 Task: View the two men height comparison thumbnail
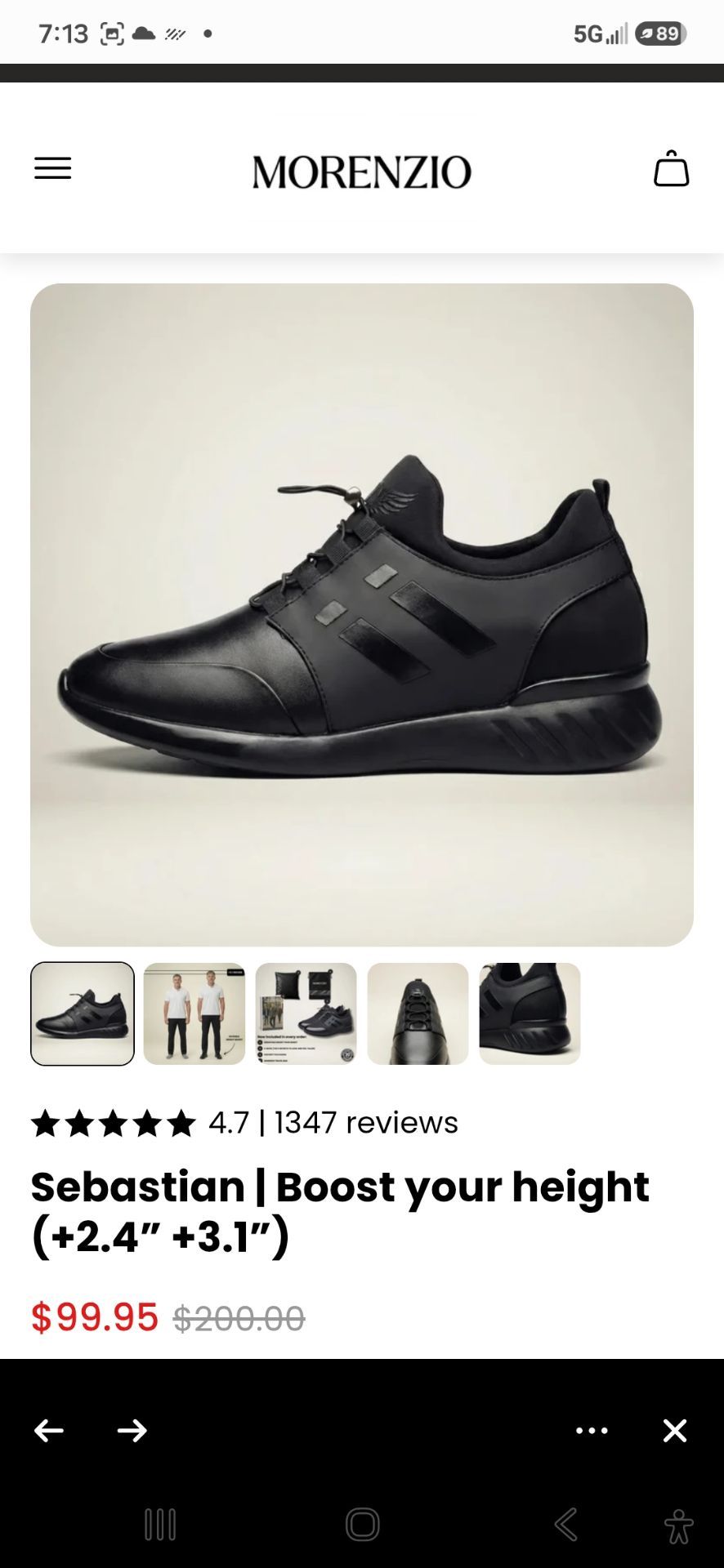coord(194,1013)
